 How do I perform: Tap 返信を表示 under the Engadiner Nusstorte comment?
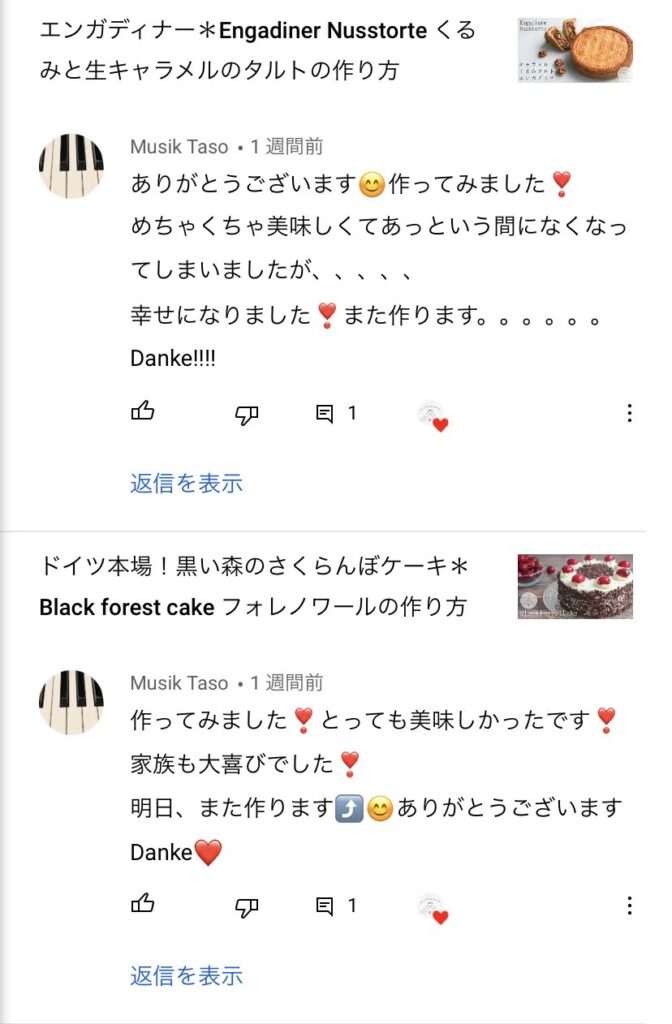click(186, 483)
